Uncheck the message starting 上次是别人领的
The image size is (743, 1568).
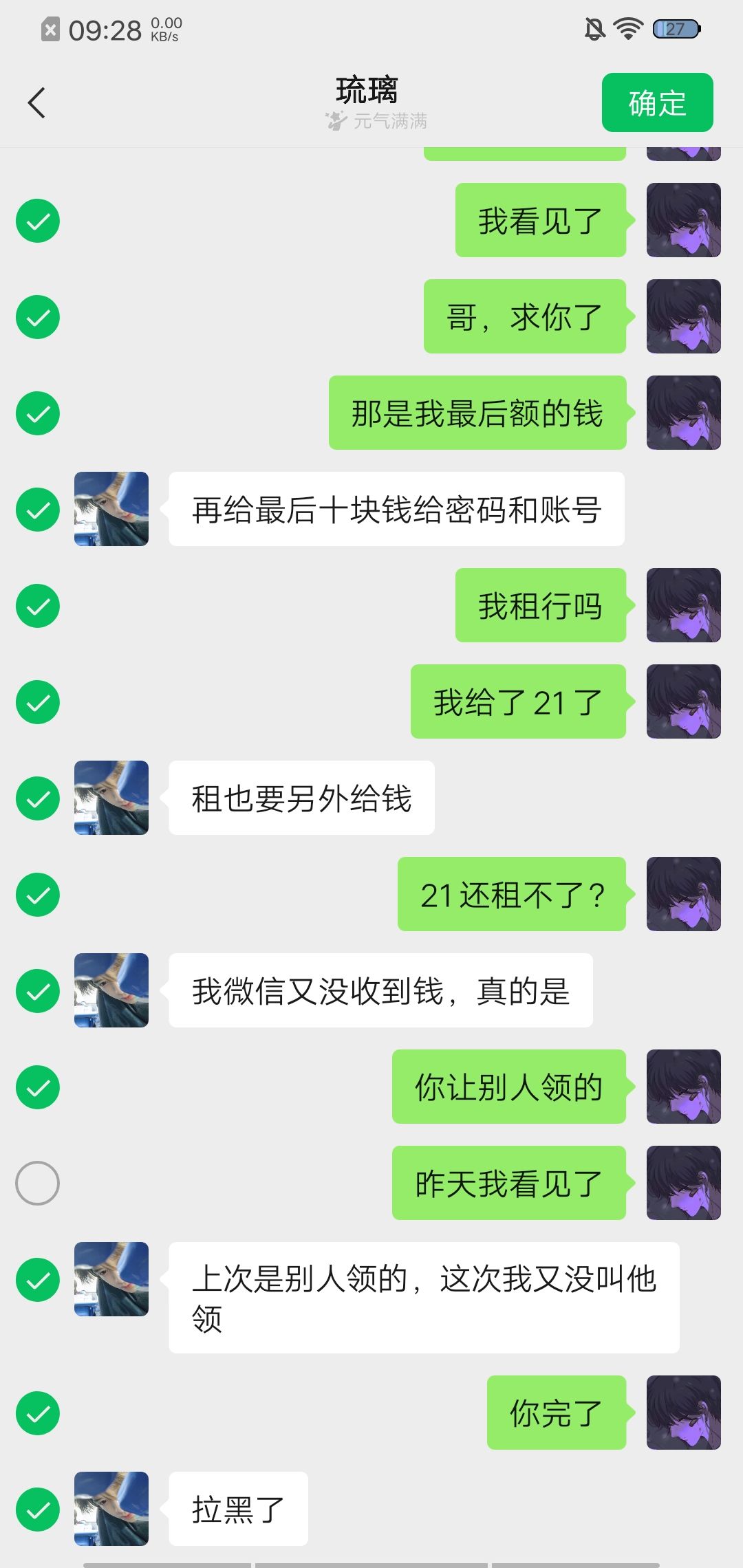coord(38,1280)
